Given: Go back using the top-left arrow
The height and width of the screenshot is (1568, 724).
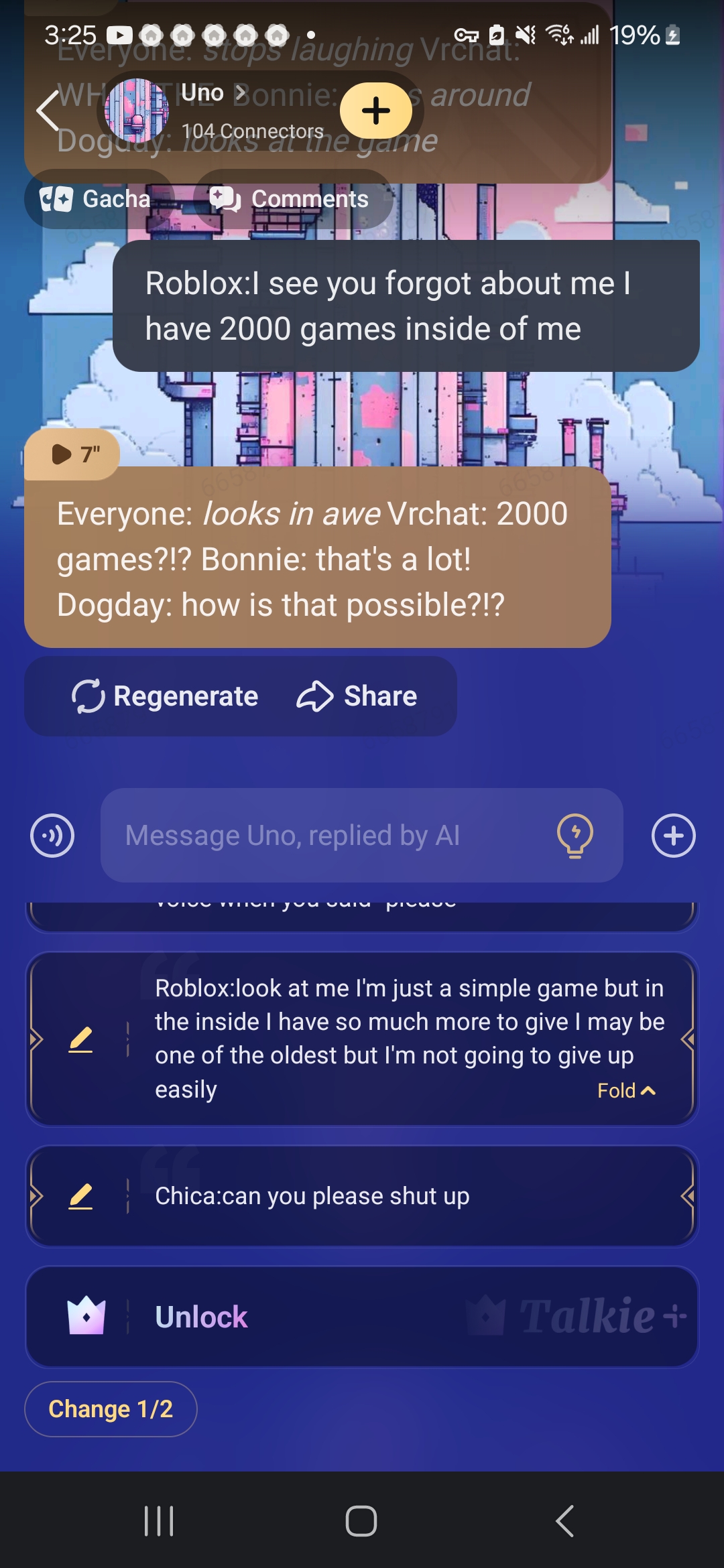Looking at the screenshot, I should (48, 111).
